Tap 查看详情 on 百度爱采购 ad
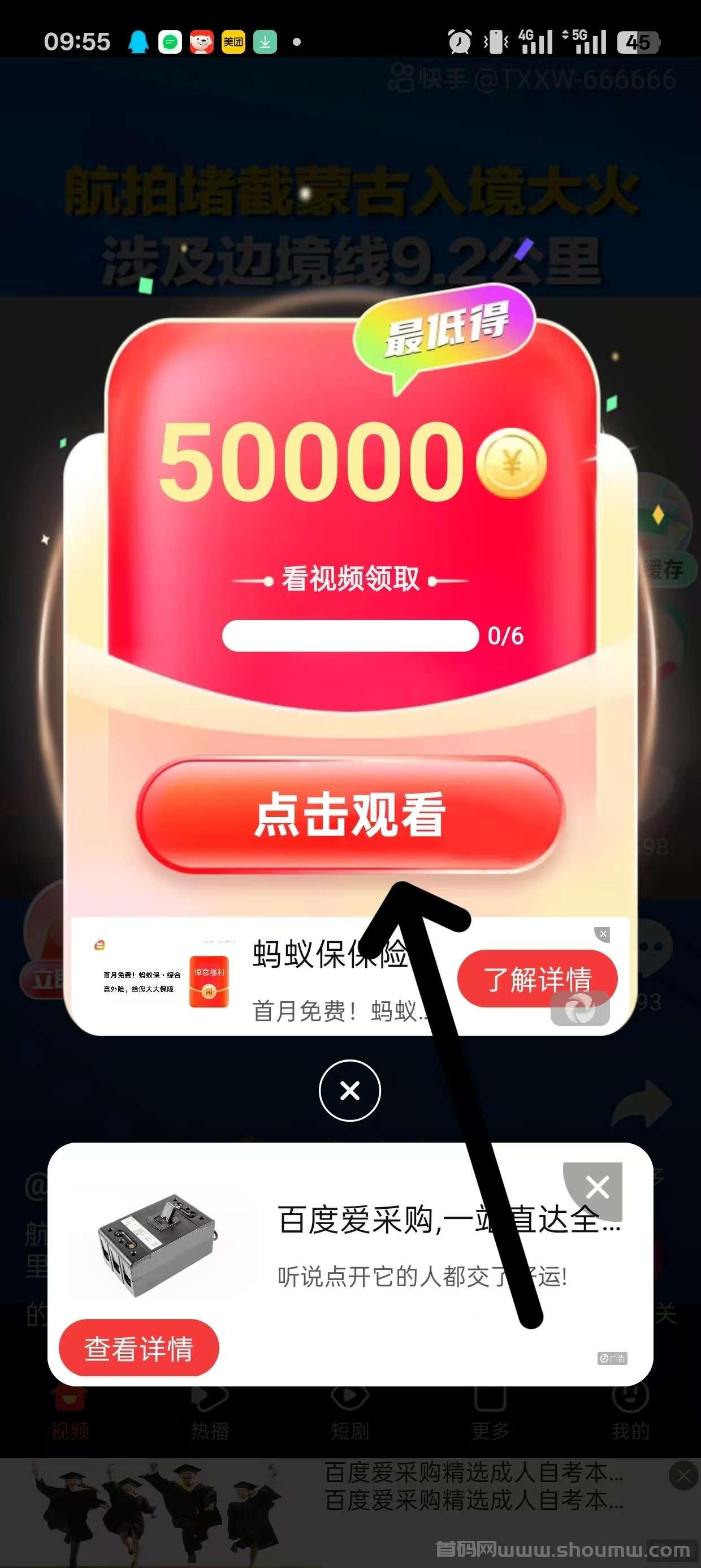 pos(139,1349)
